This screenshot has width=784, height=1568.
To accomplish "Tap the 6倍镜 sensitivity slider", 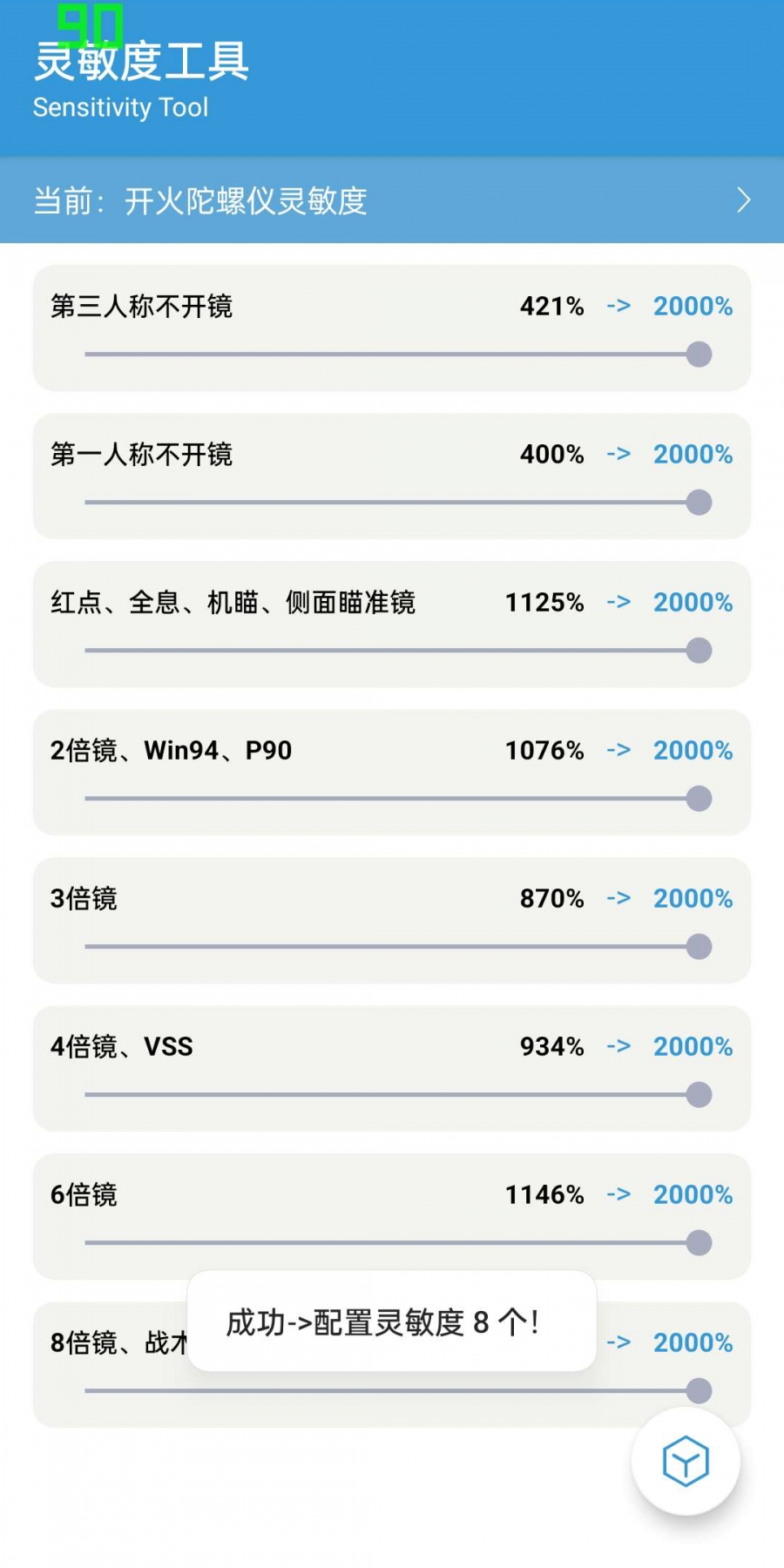I will click(x=398, y=1243).
